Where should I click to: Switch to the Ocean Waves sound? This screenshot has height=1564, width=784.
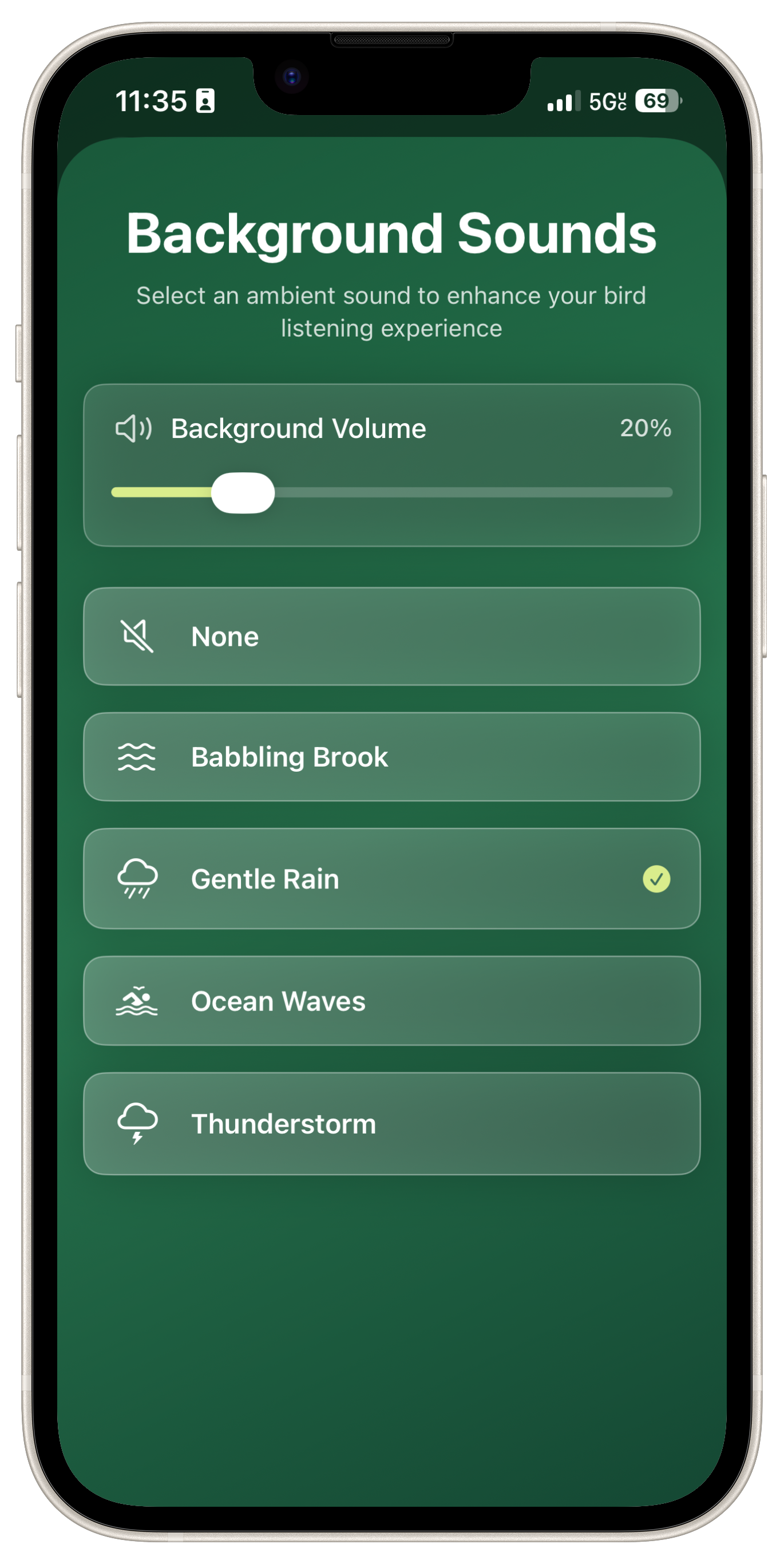point(391,1001)
